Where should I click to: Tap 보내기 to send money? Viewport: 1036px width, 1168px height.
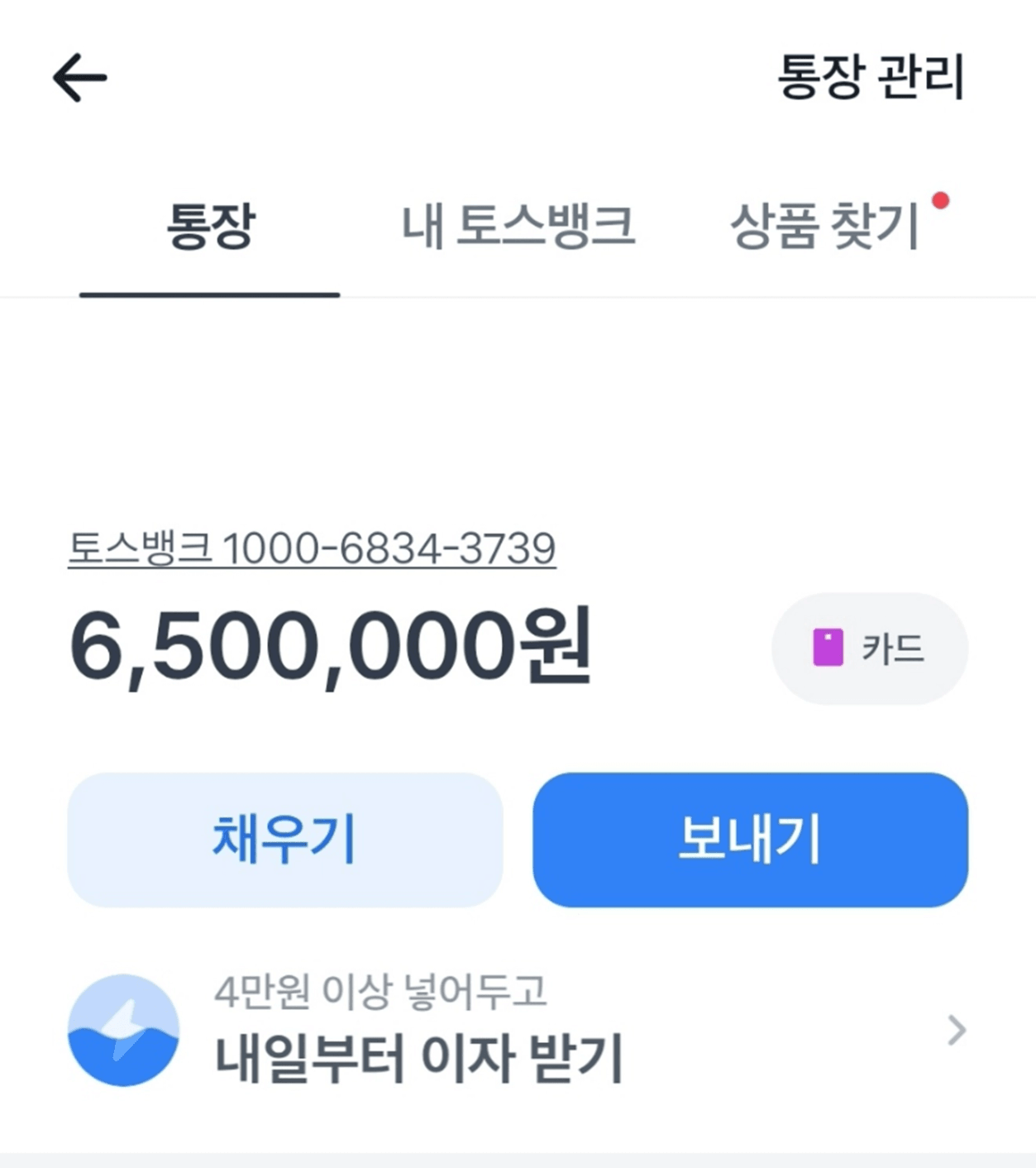[750, 839]
